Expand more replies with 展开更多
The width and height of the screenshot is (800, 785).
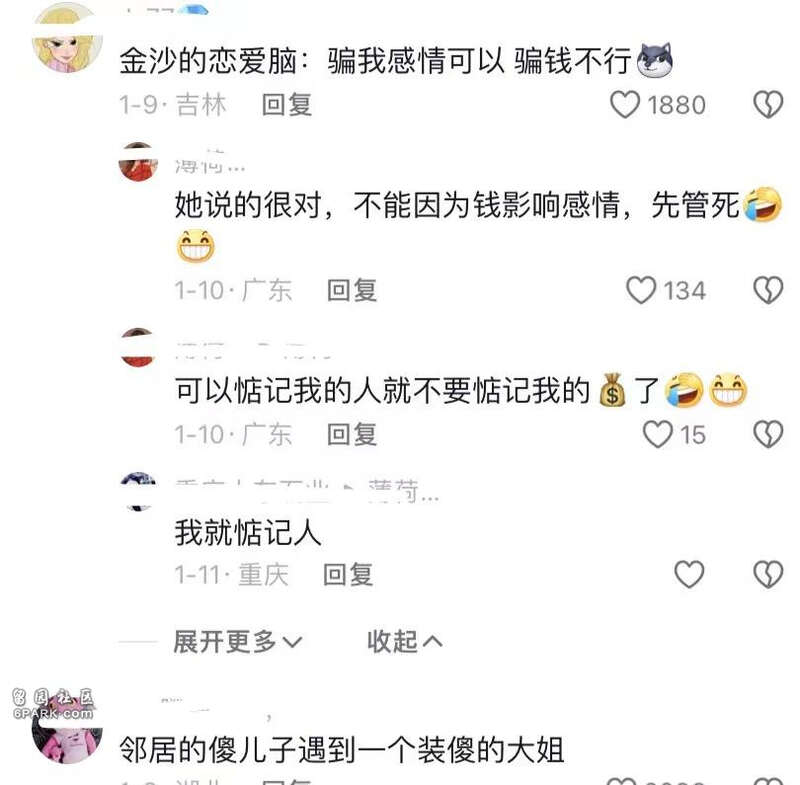(x=237, y=641)
